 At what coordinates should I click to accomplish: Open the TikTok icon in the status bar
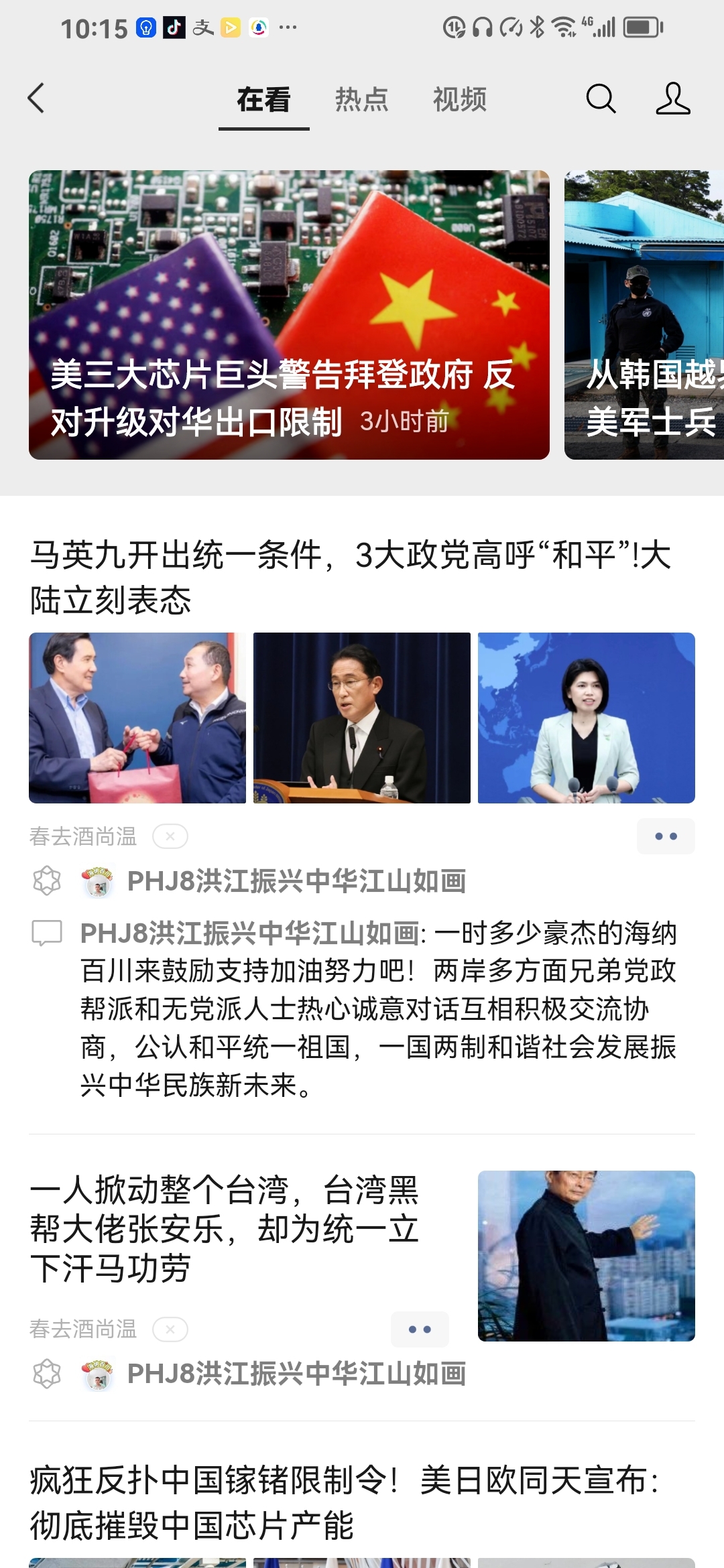click(173, 27)
